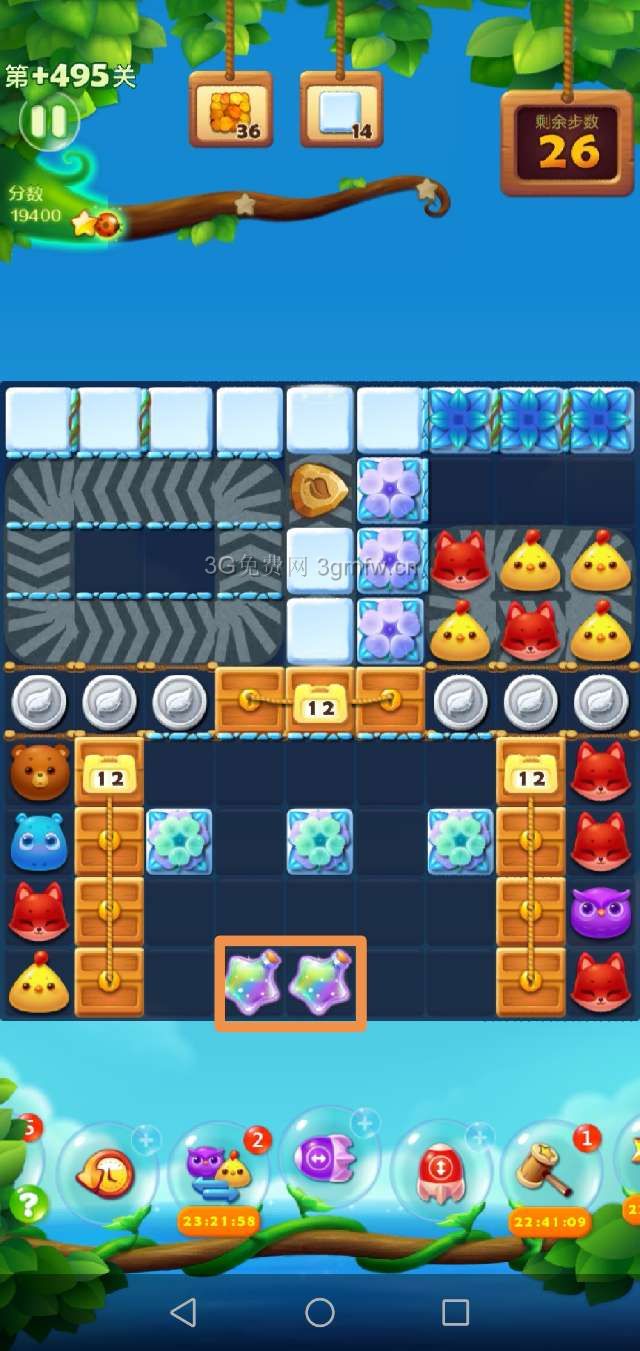Go to the system home screen
This screenshot has height=1351, width=640.
[x=320, y=1312]
